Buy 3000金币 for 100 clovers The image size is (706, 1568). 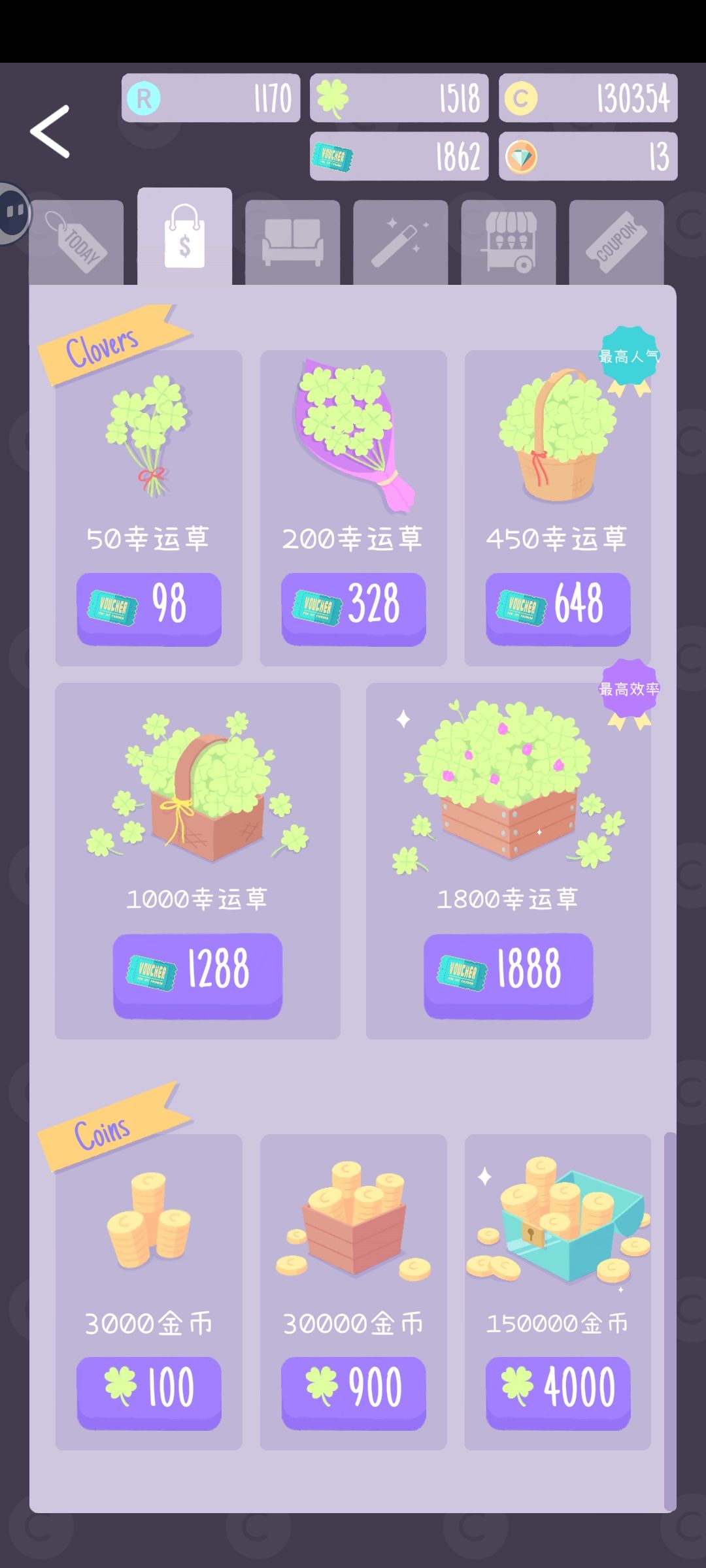(x=149, y=1389)
